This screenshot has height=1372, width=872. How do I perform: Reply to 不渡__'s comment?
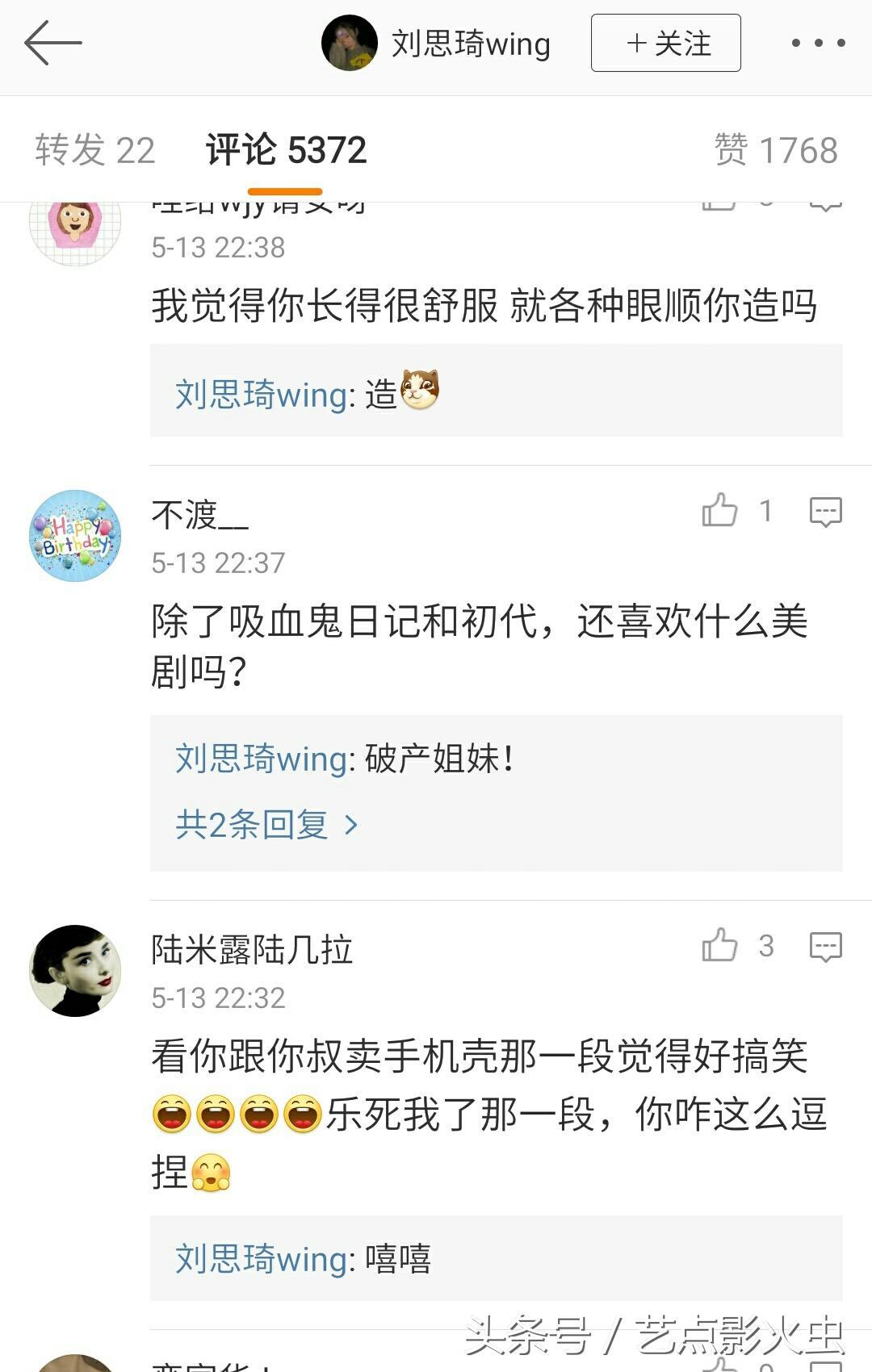pos(825,512)
